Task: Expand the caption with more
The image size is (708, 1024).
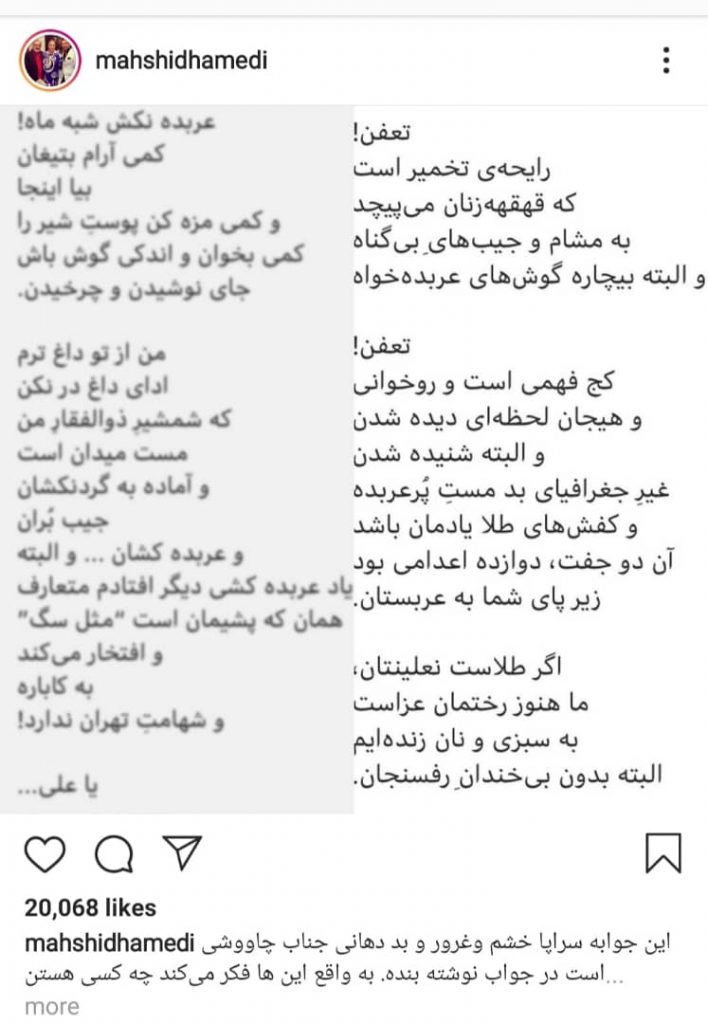Action: click(51, 1006)
